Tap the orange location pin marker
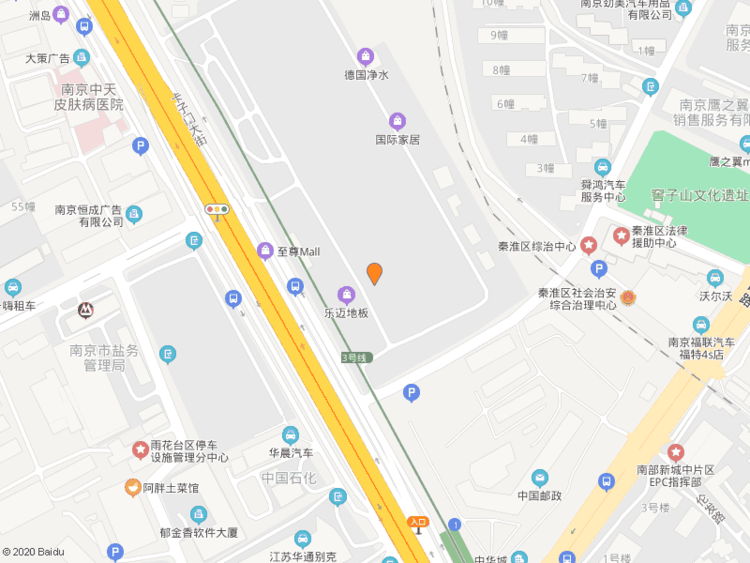Screen dimensions: 750x563 point(375,273)
